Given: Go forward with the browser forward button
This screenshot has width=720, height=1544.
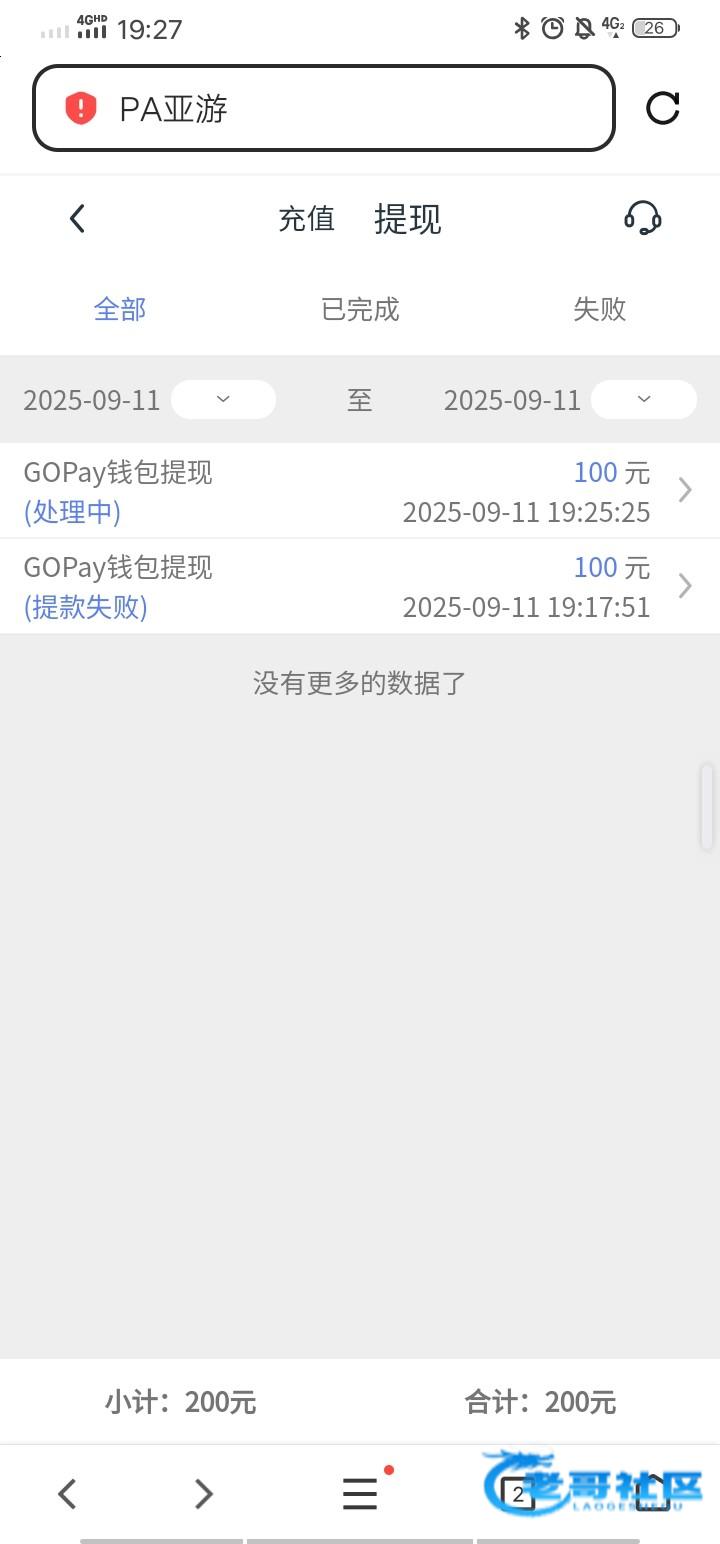Looking at the screenshot, I should coord(203,1494).
